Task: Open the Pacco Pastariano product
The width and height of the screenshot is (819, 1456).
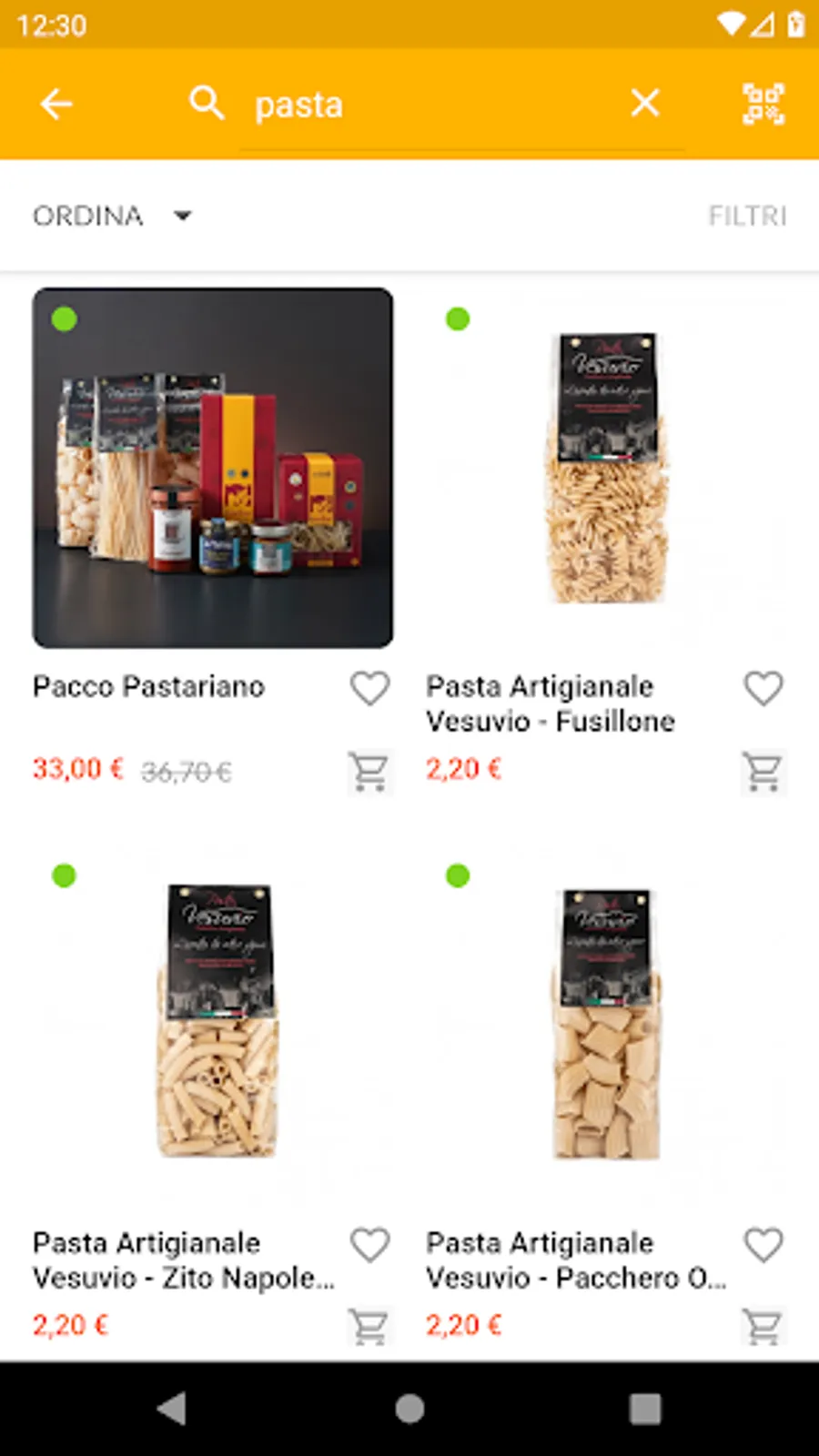Action: click(x=213, y=468)
